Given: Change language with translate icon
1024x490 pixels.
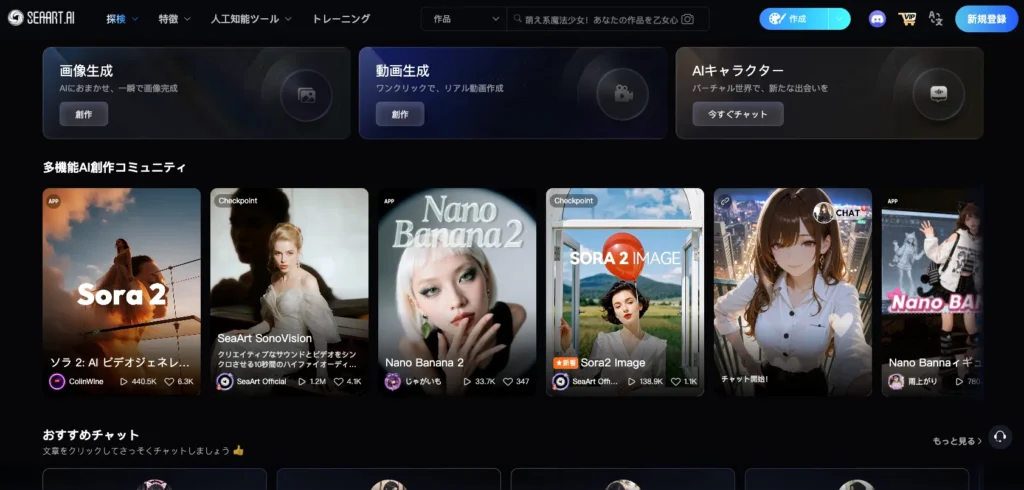Looking at the screenshot, I should pyautogui.click(x=935, y=19).
